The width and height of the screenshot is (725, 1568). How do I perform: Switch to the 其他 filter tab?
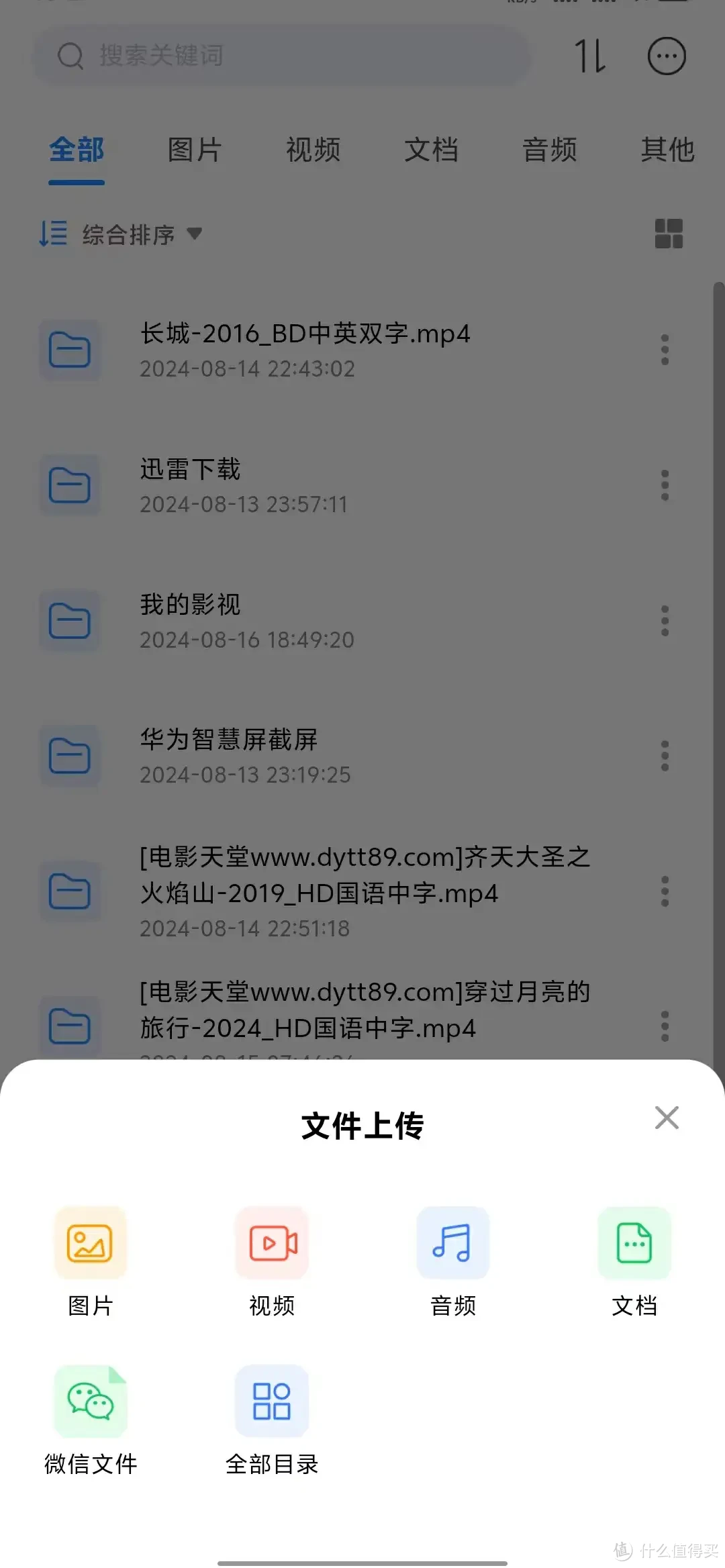668,150
